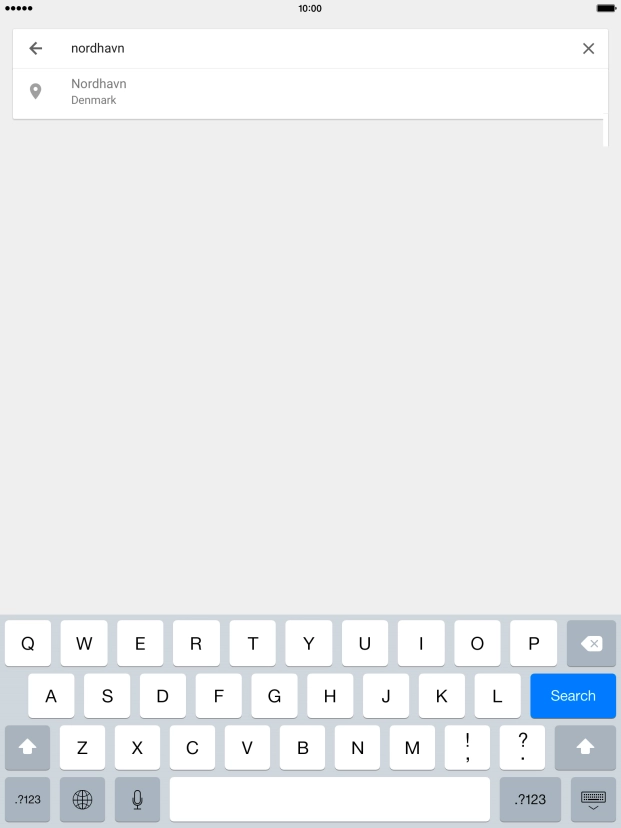The image size is (621, 828).
Task: Go back from the search screen
Action: point(36,48)
